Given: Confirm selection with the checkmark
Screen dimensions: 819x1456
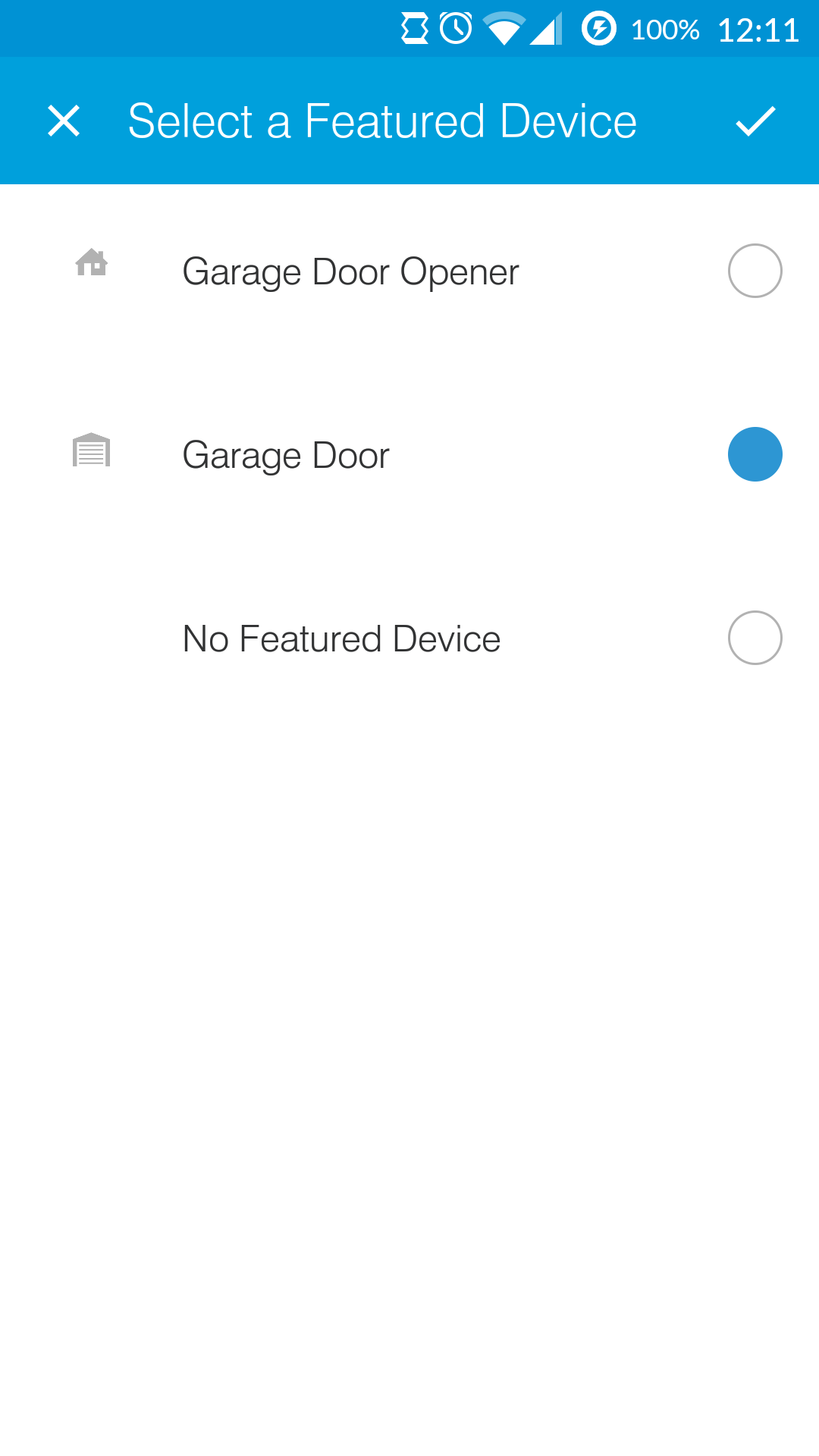Looking at the screenshot, I should click(755, 121).
